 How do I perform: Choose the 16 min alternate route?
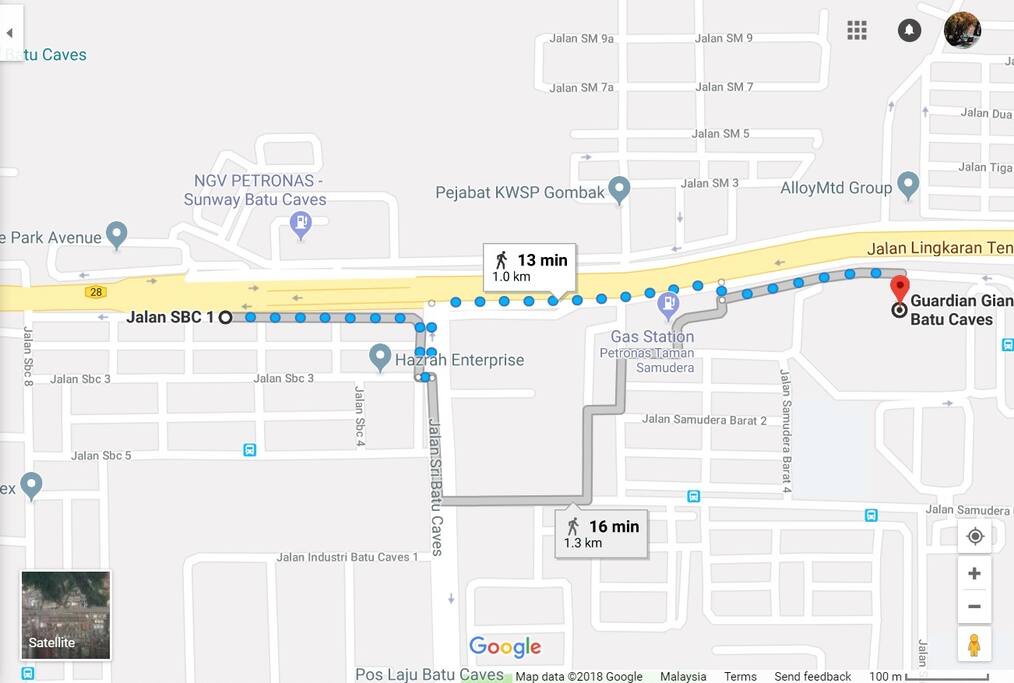coord(601,534)
